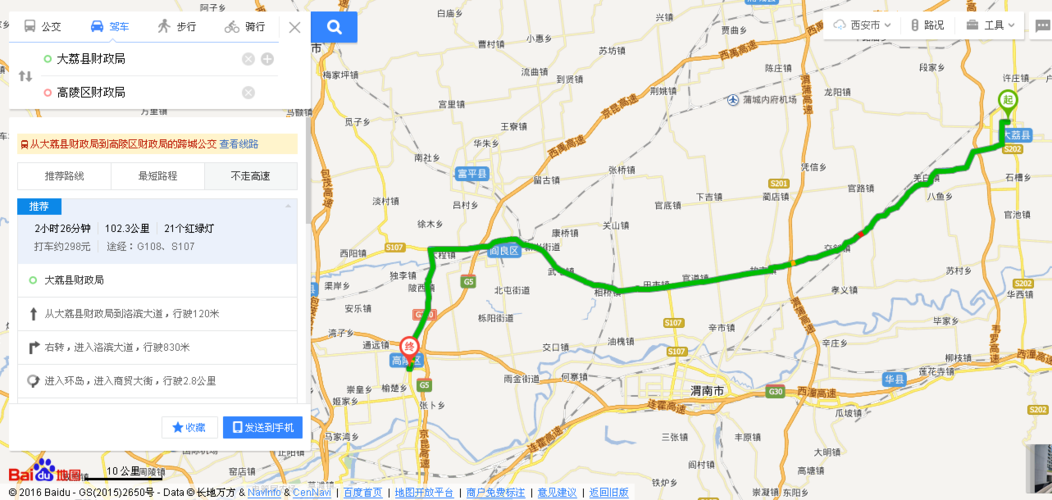This screenshot has height=500, width=1052.
Task: Switch to 骑行 cycling mode
Action: click(245, 26)
